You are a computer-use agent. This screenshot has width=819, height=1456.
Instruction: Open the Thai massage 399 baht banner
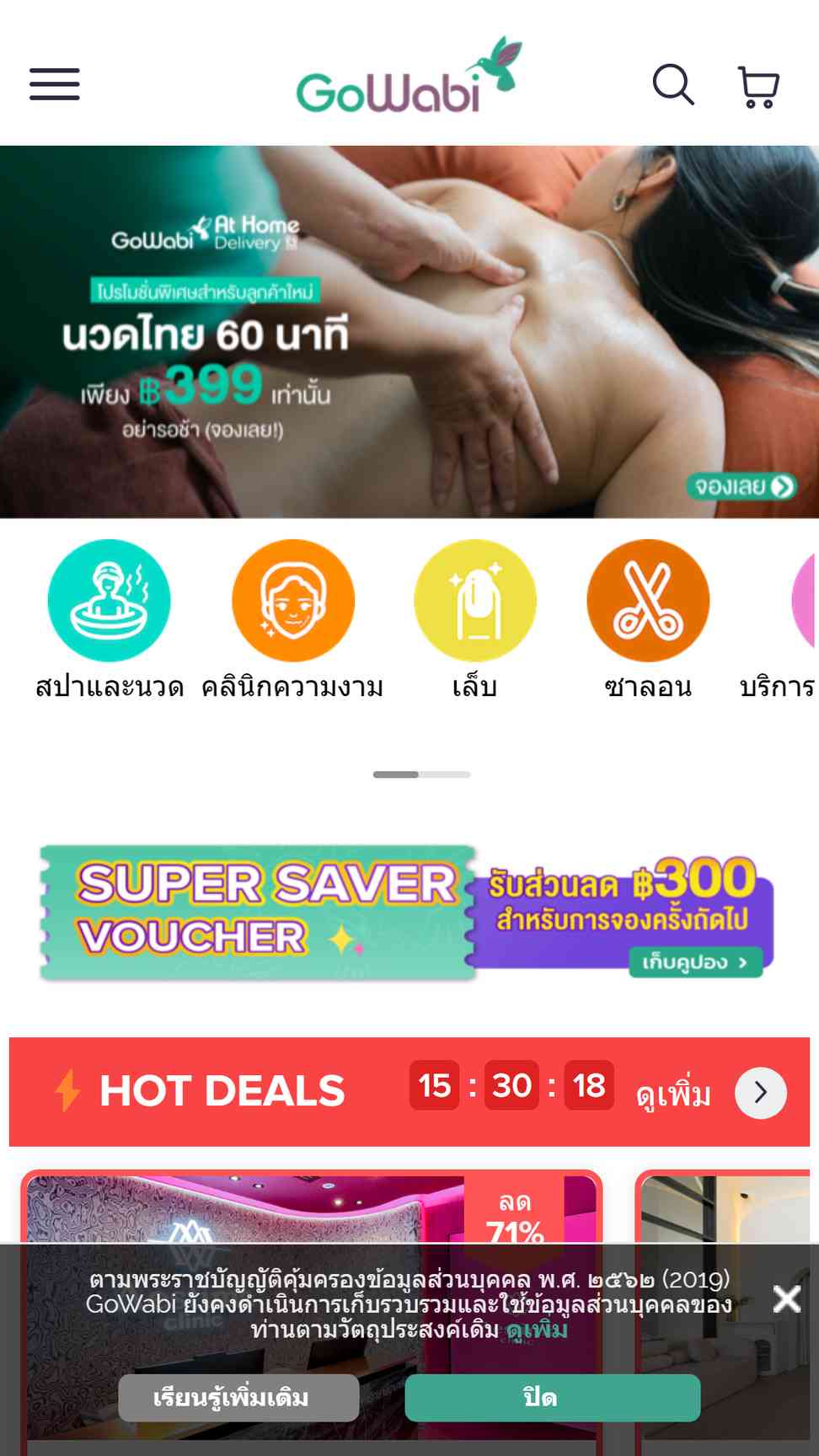coord(409,331)
